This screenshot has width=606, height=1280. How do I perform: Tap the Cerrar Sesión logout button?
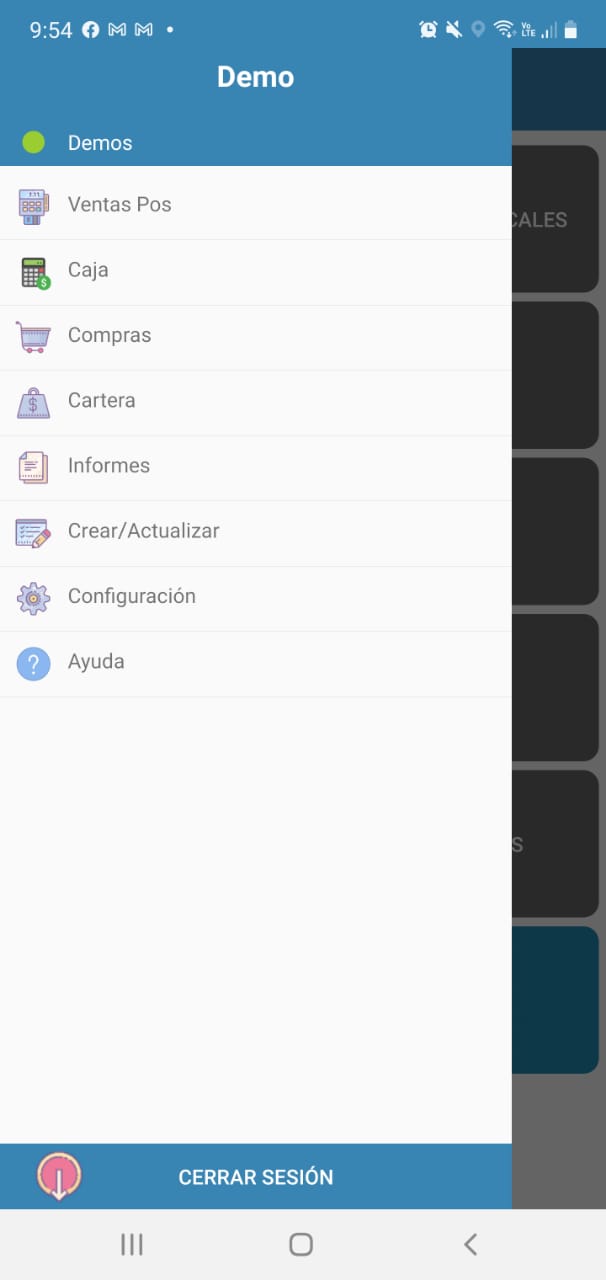pyautogui.click(x=255, y=1177)
